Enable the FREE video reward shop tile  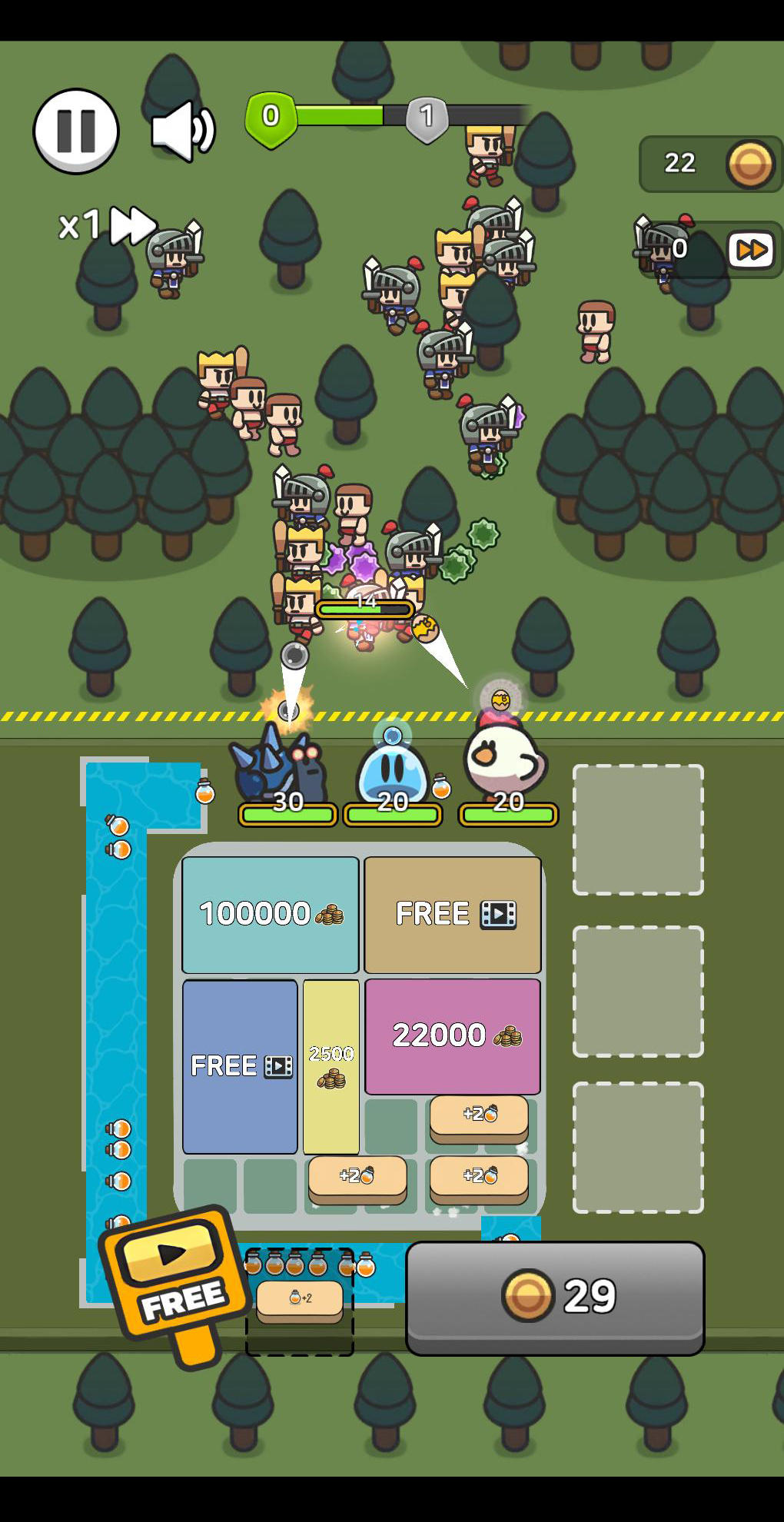(x=452, y=914)
